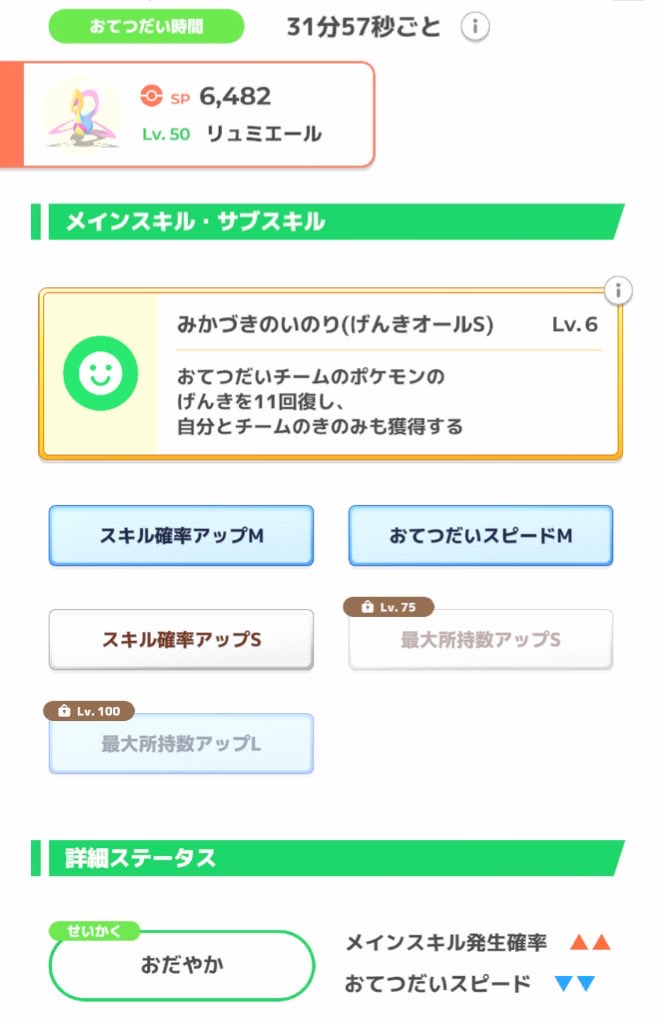
Task: Open the main skill card's info icon
Action: pyautogui.click(x=619, y=291)
